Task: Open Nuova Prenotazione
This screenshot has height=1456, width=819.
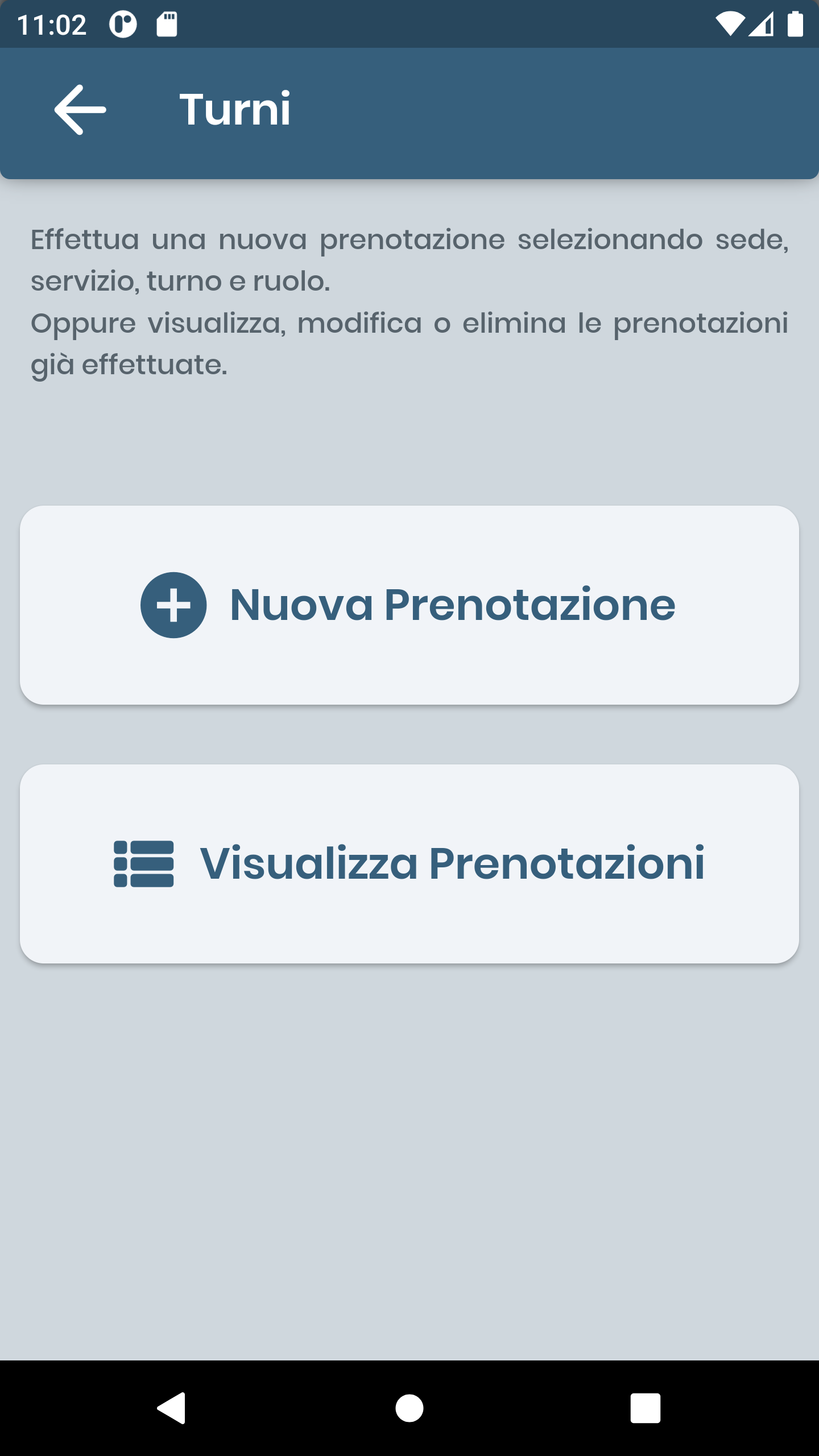Action: (409, 605)
